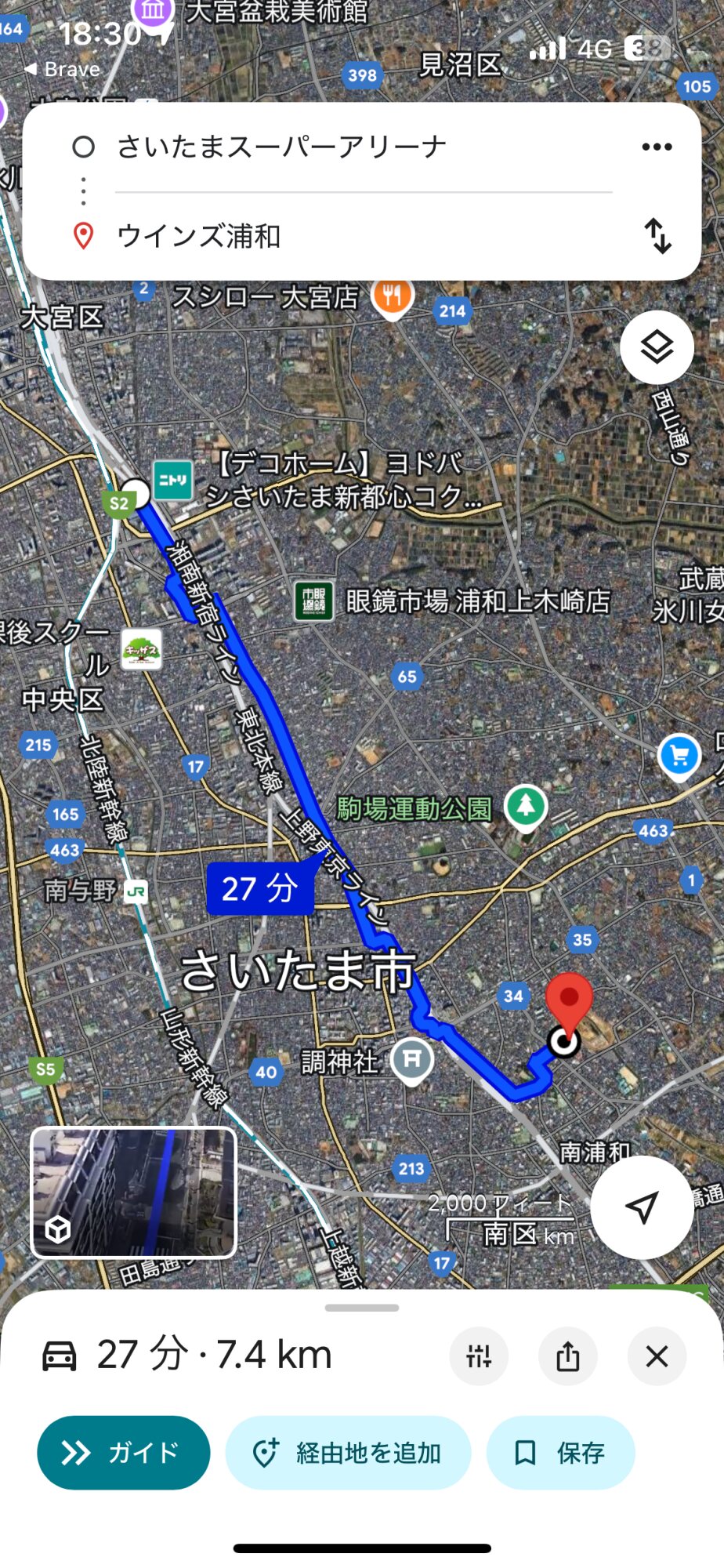Screen dimensions: 724x1568
Task: Expand the route details sheet handle
Action: click(x=362, y=1308)
